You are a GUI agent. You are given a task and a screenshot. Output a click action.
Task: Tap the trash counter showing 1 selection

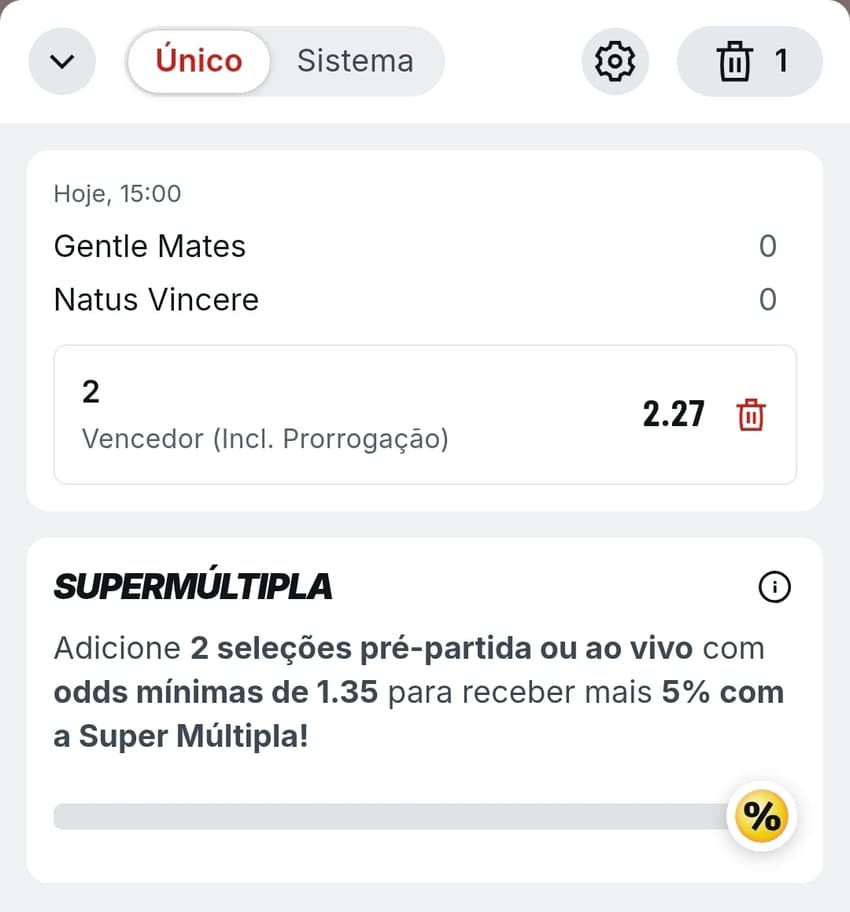(750, 61)
